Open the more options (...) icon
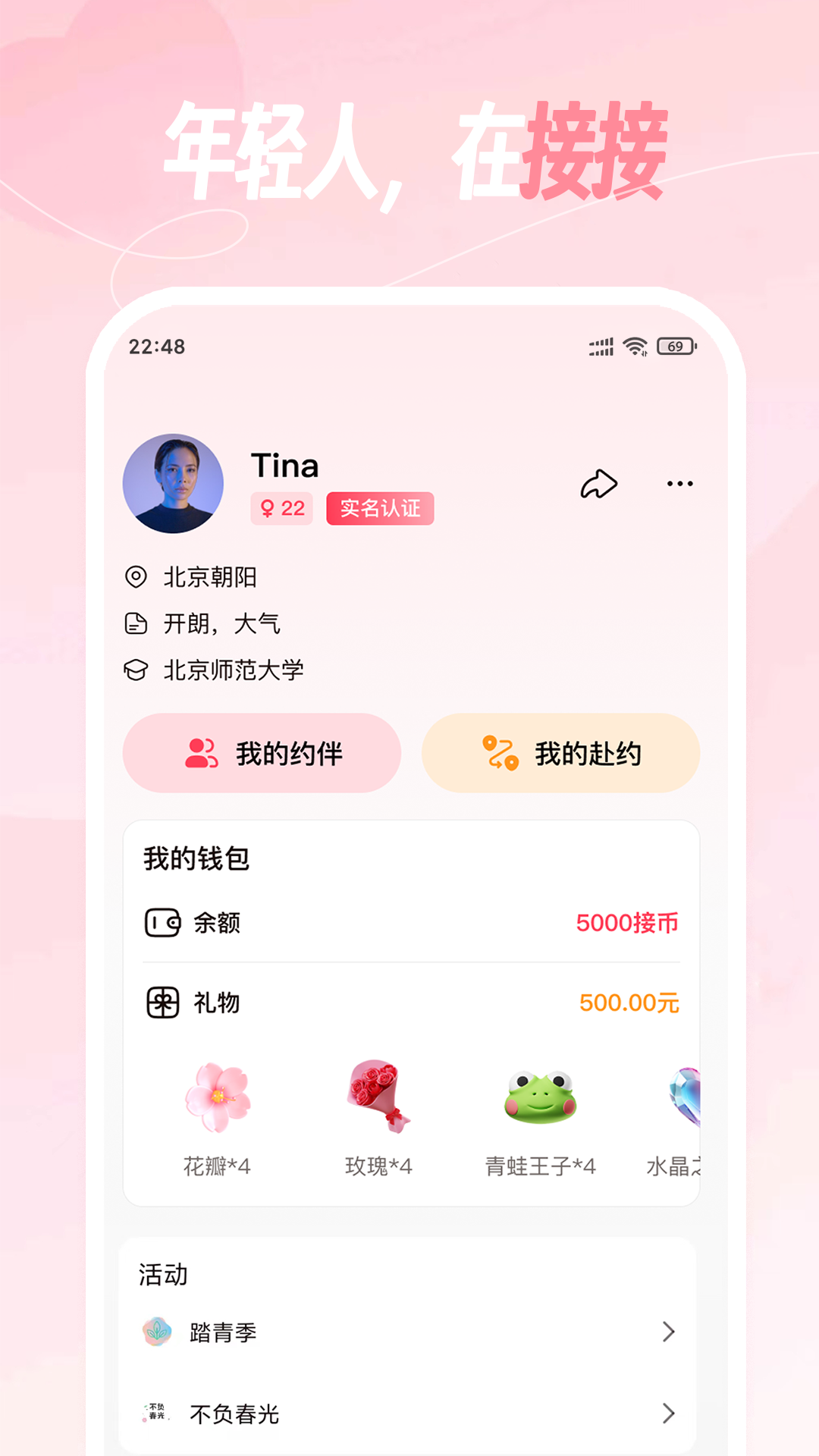Screen dimensions: 819x1456 pyautogui.click(x=678, y=483)
